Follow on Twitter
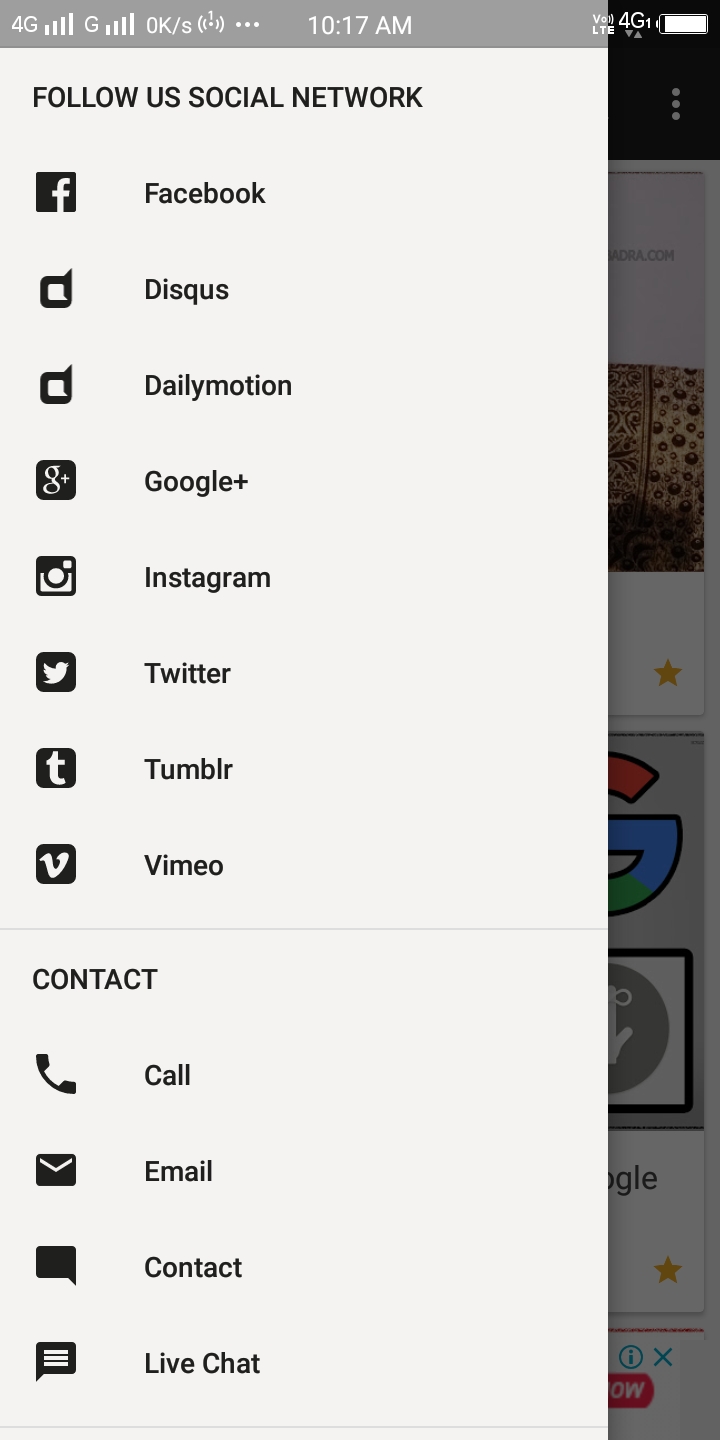 click(x=187, y=673)
